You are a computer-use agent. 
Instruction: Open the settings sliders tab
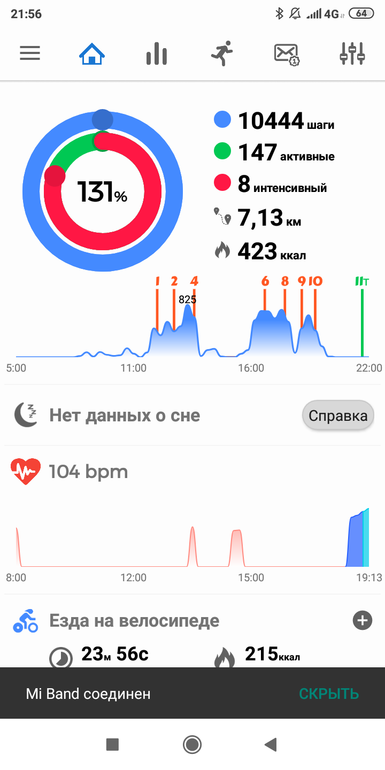tap(352, 53)
